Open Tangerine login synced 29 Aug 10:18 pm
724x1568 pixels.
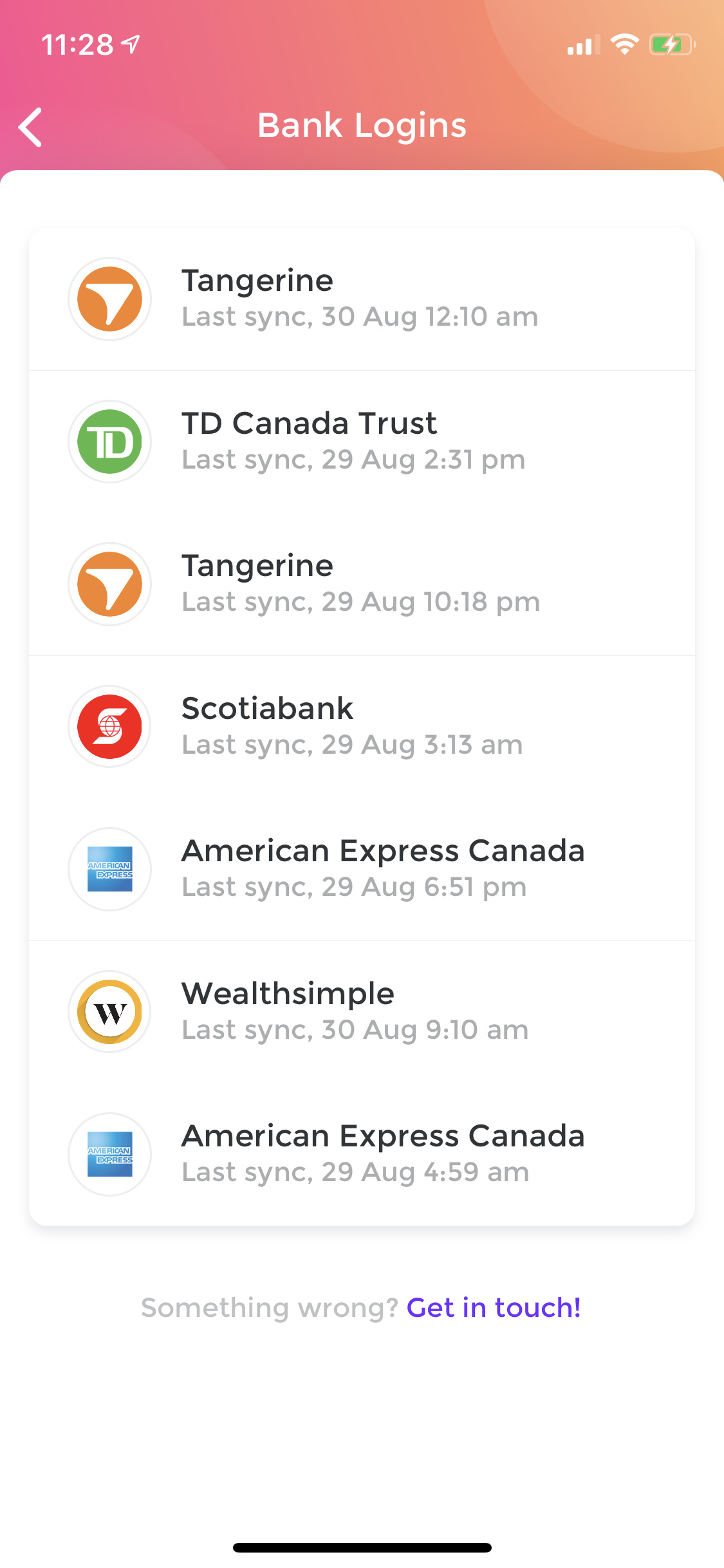(362, 584)
